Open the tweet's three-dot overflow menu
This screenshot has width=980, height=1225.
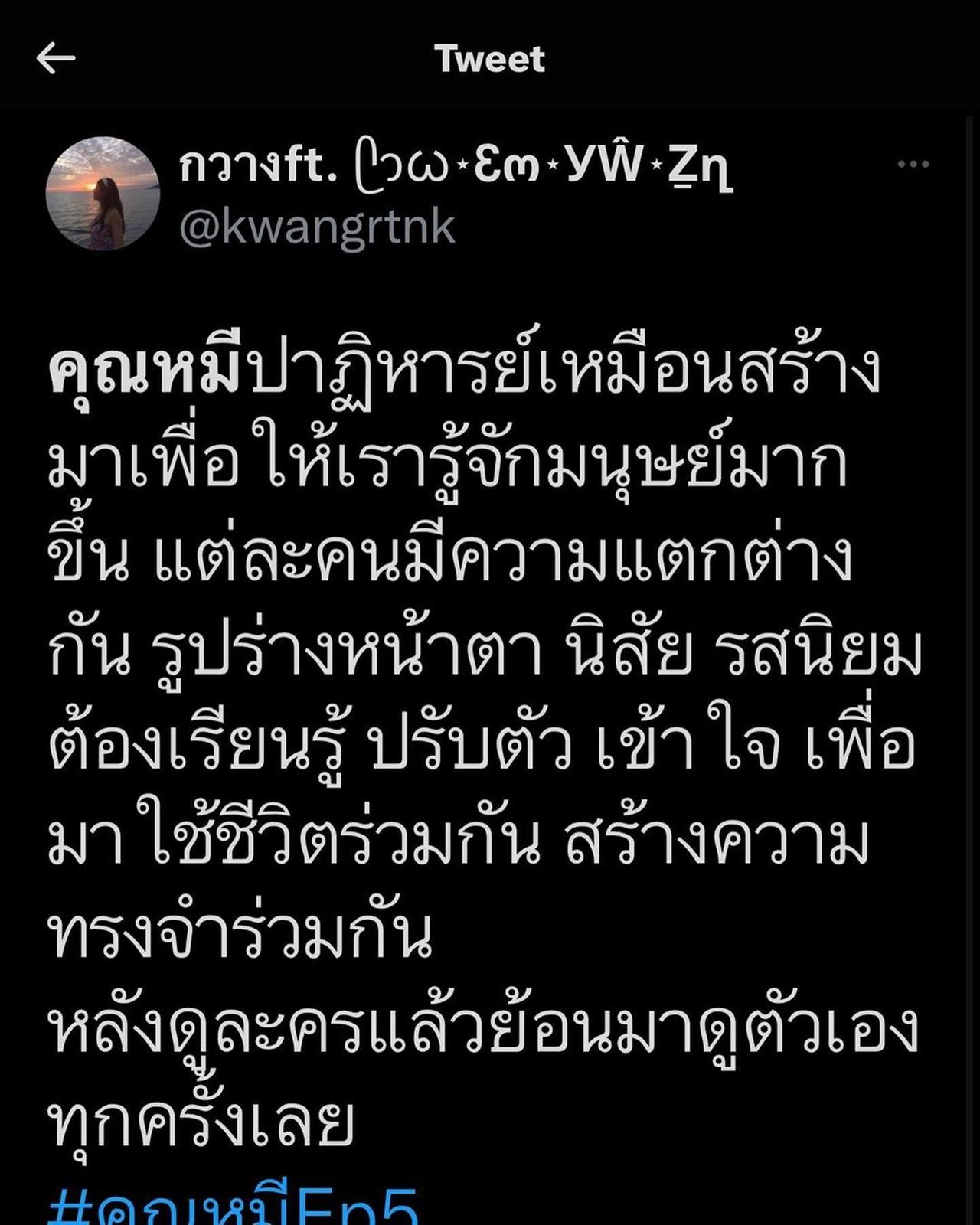(x=913, y=164)
